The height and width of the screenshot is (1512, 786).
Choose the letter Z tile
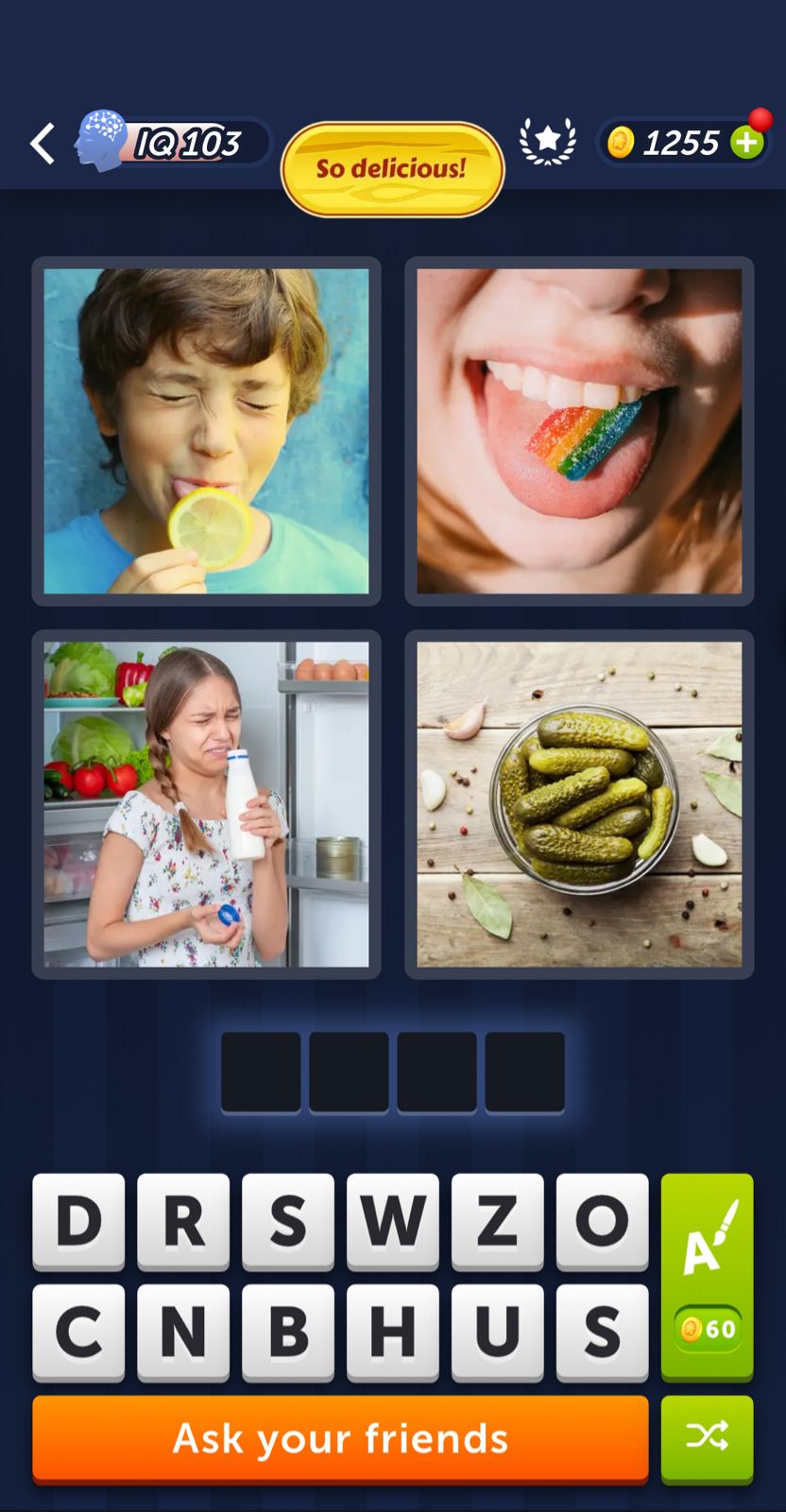coord(498,1220)
